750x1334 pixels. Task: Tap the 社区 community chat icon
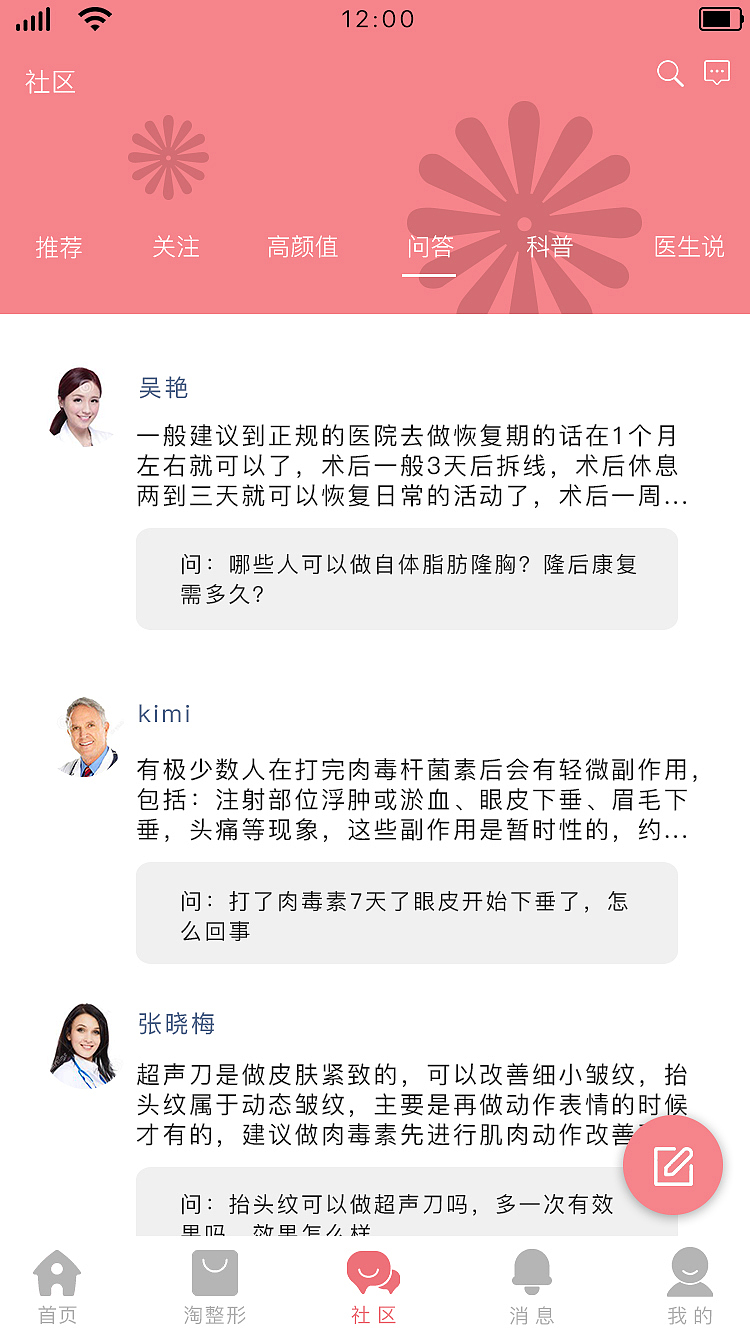[371, 1277]
